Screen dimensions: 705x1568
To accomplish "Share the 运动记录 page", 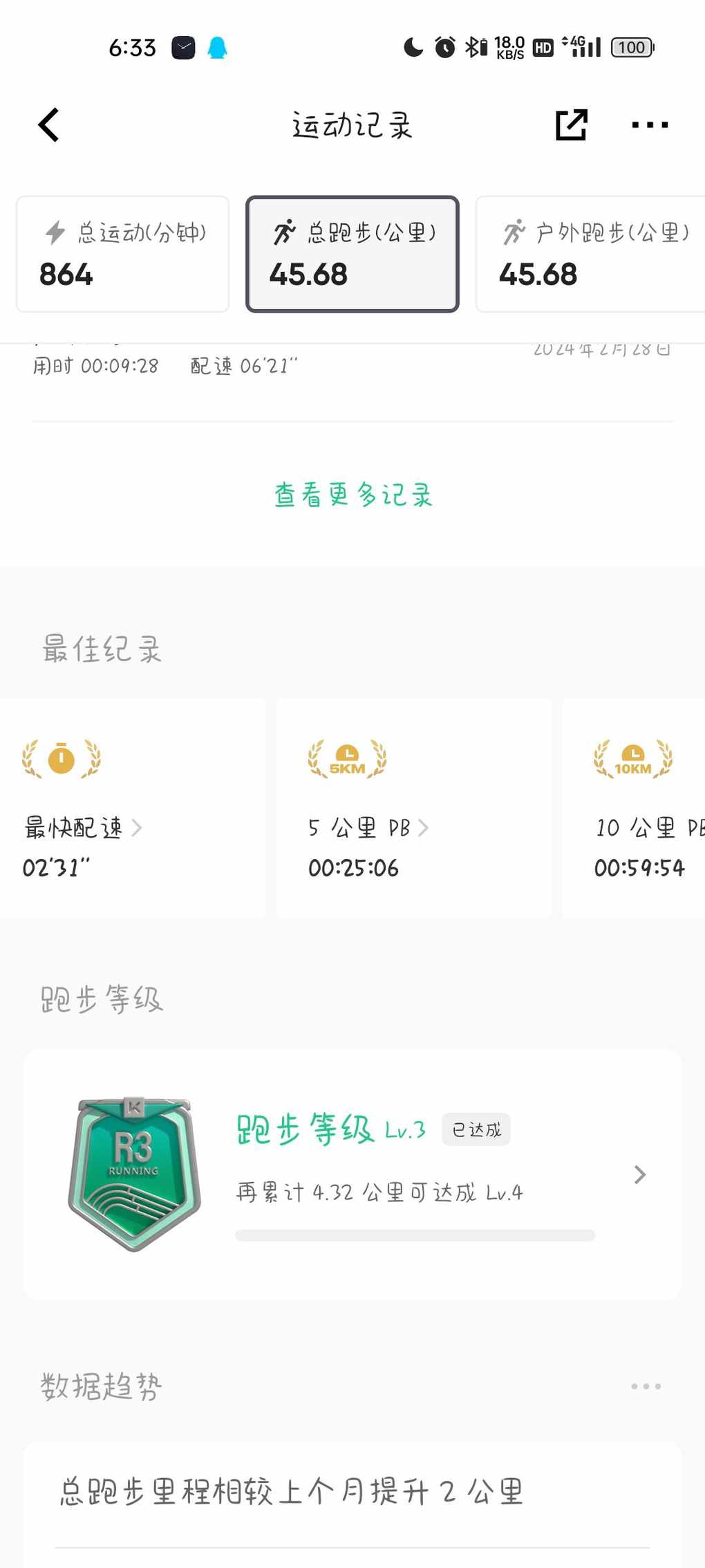I will coord(572,125).
